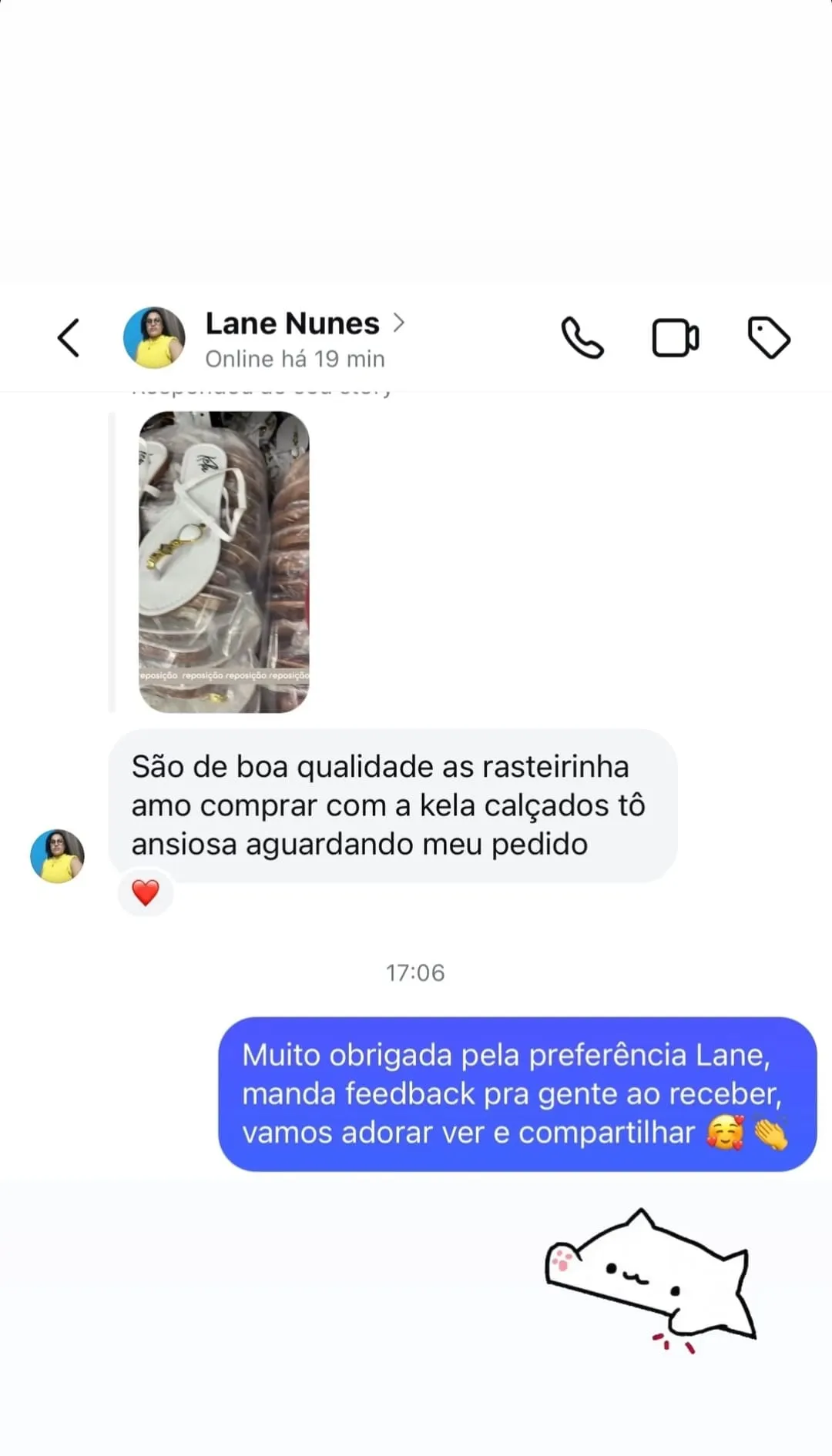The height and width of the screenshot is (1456, 832).
Task: Tap the heart to remove the like reaction
Action: pos(146,893)
